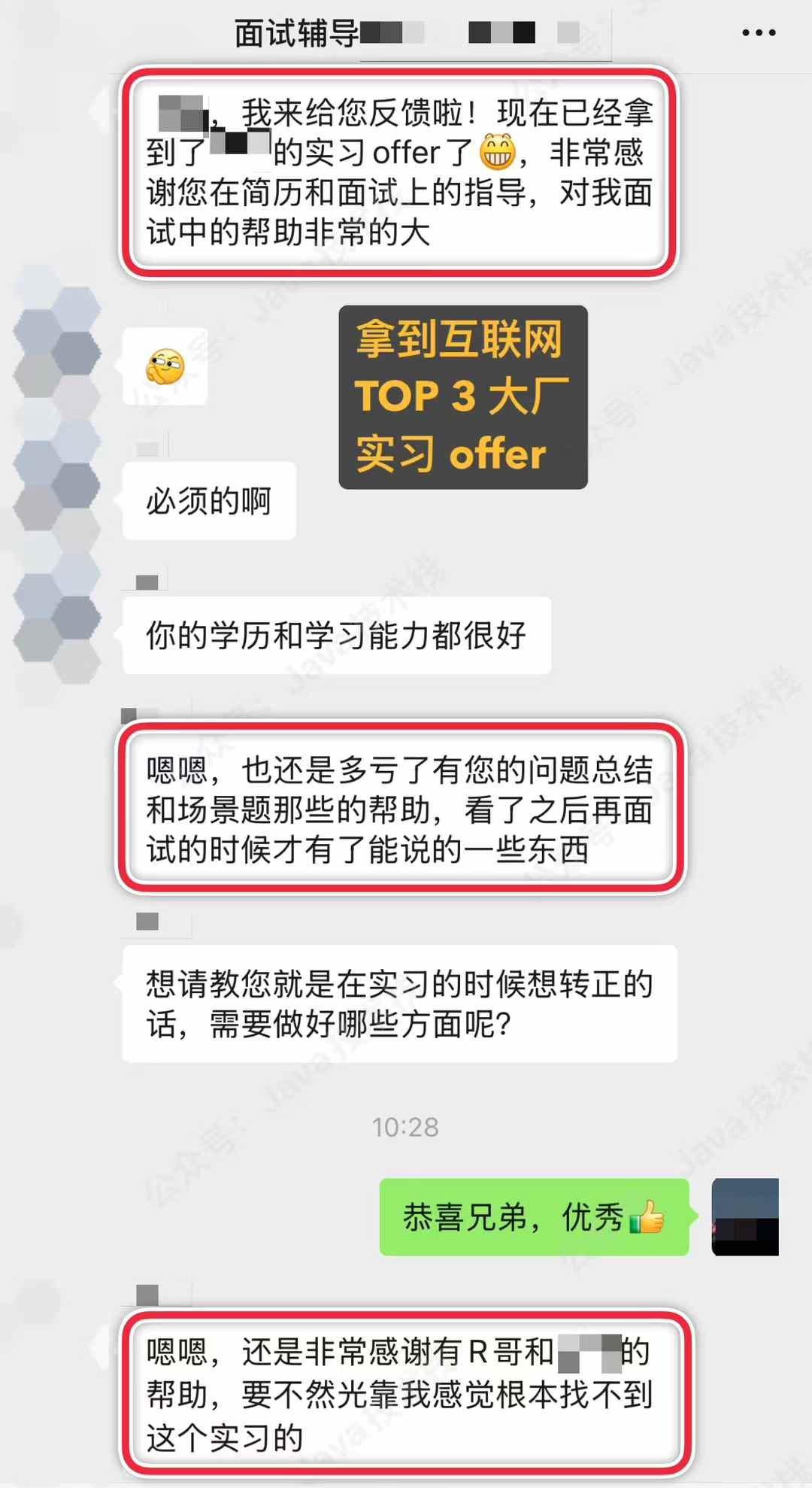Open the avatar beside the green message
This screenshot has width=812, height=1488.
[744, 1216]
